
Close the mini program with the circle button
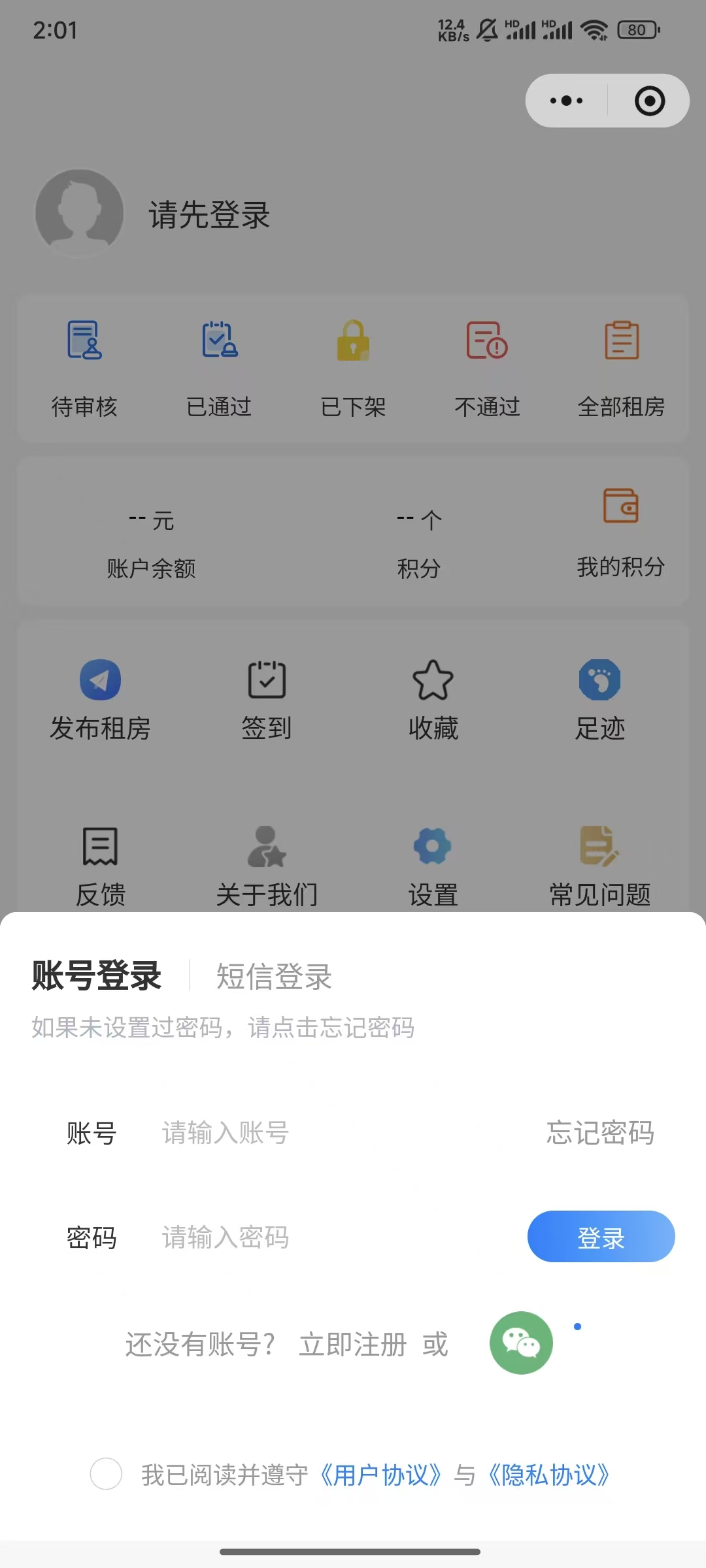649,101
